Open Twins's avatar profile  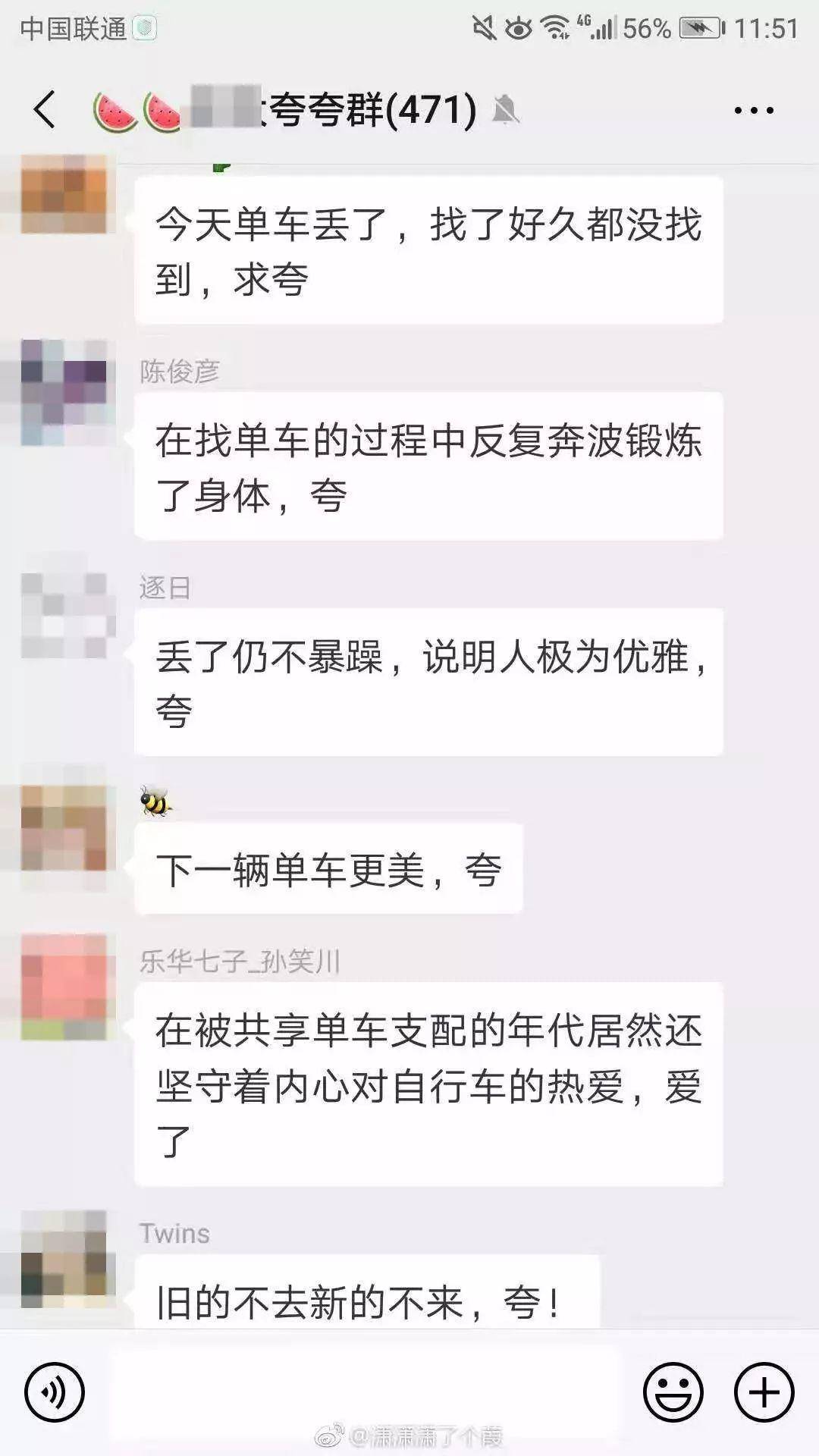(x=64, y=1259)
